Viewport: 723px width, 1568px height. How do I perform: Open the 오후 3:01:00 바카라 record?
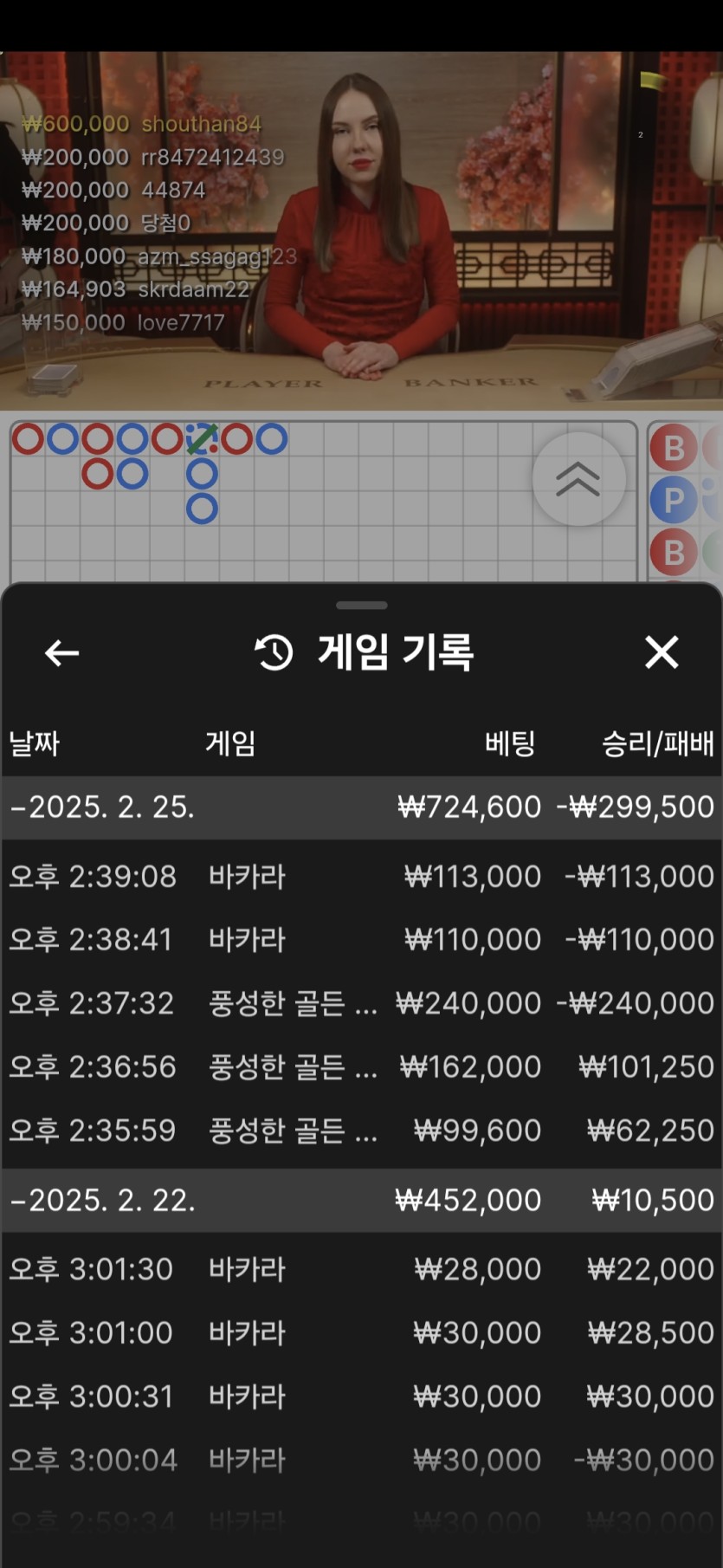pyautogui.click(x=361, y=1332)
